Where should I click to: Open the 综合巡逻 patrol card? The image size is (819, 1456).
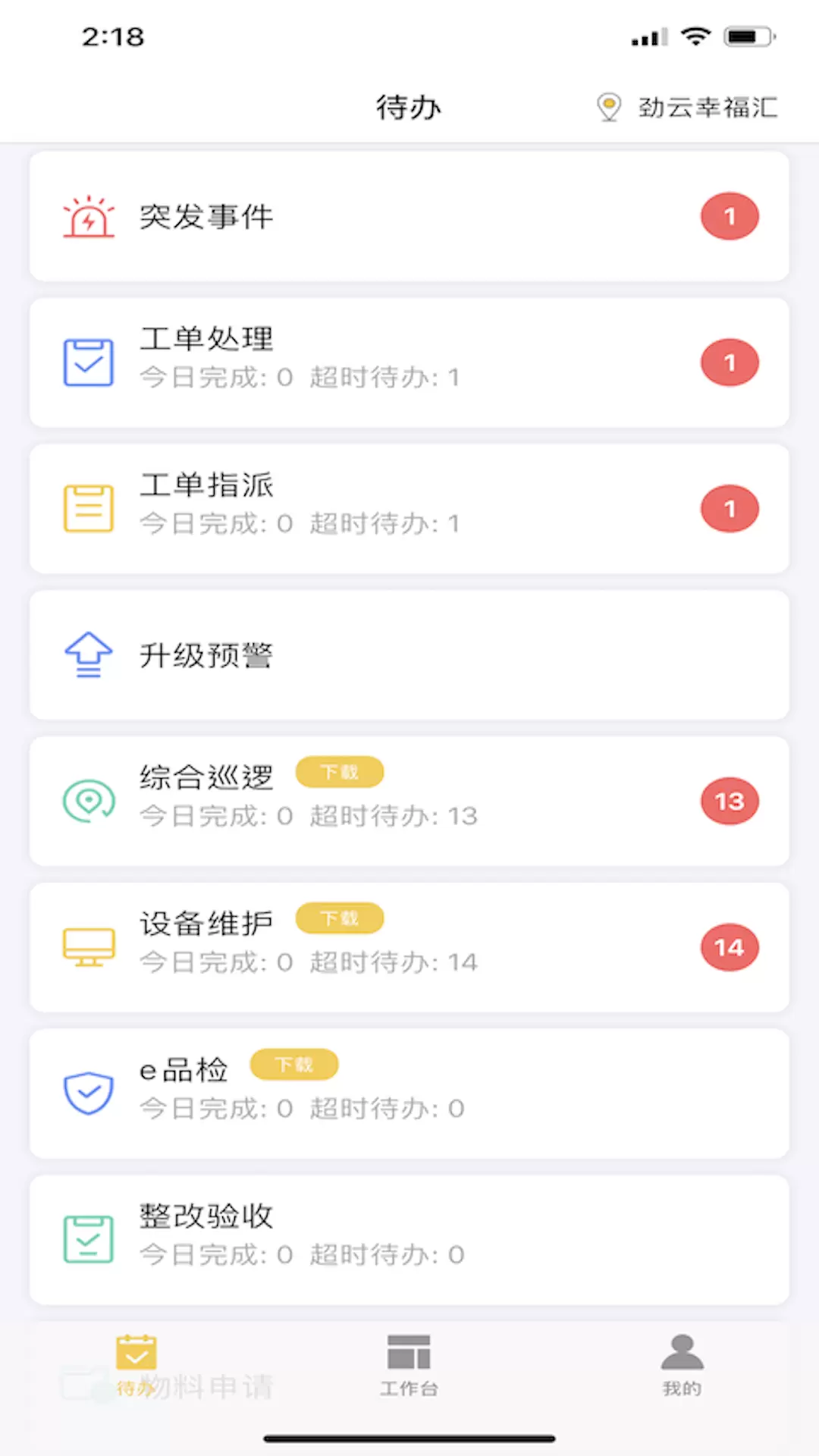409,802
